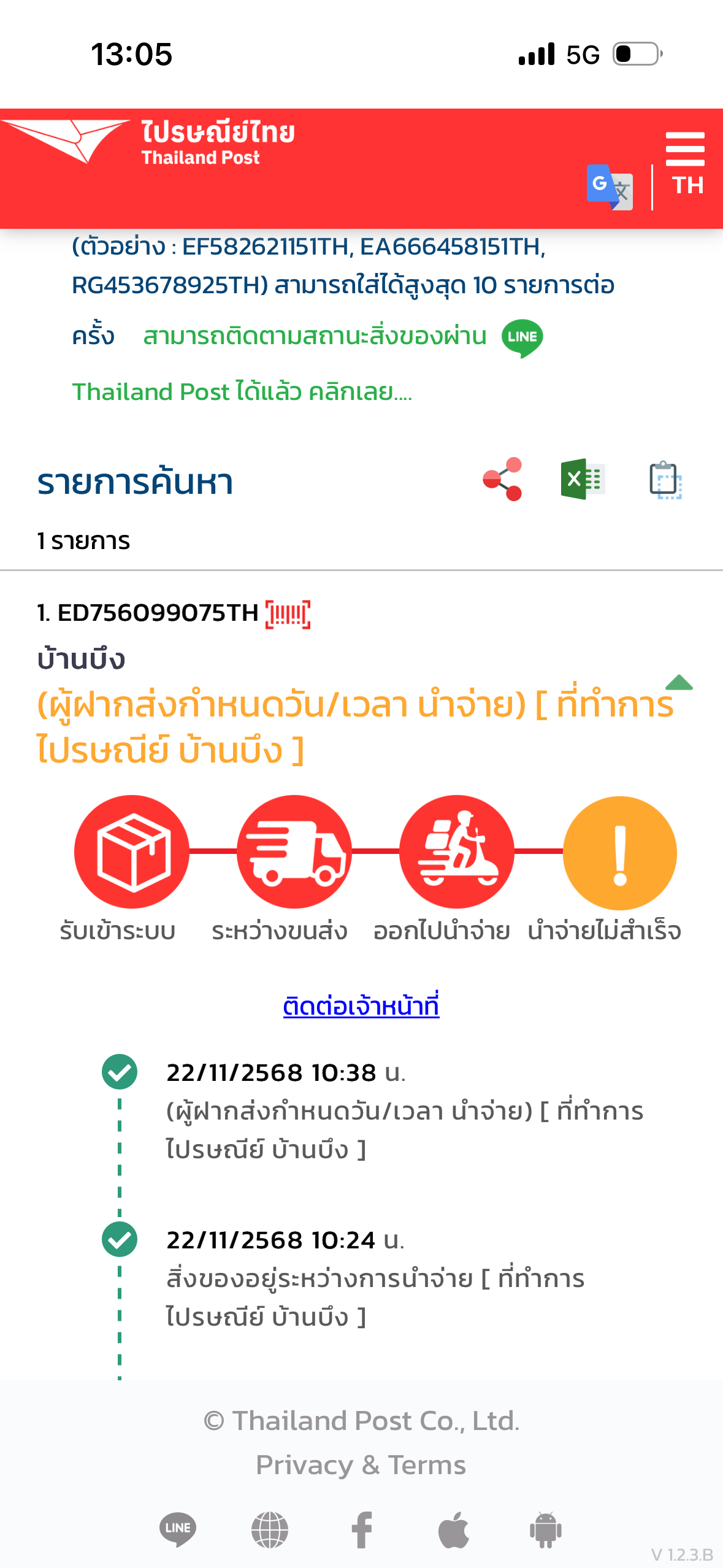Image resolution: width=723 pixels, height=1568 pixels.
Task: Visit the Facebook page from the footer
Action: 362,1529
